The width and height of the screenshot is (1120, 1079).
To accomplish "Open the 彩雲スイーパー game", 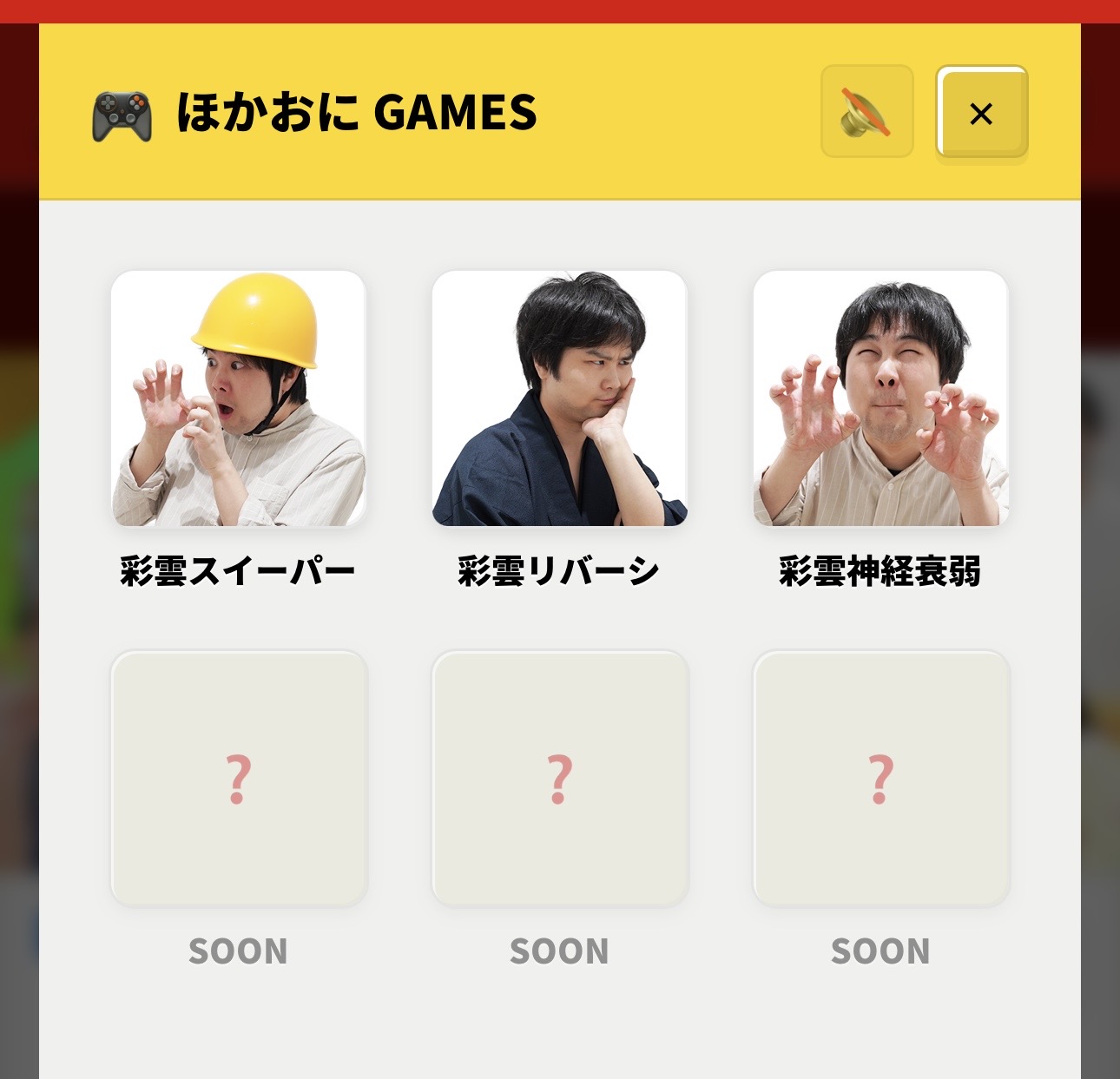I will click(239, 398).
